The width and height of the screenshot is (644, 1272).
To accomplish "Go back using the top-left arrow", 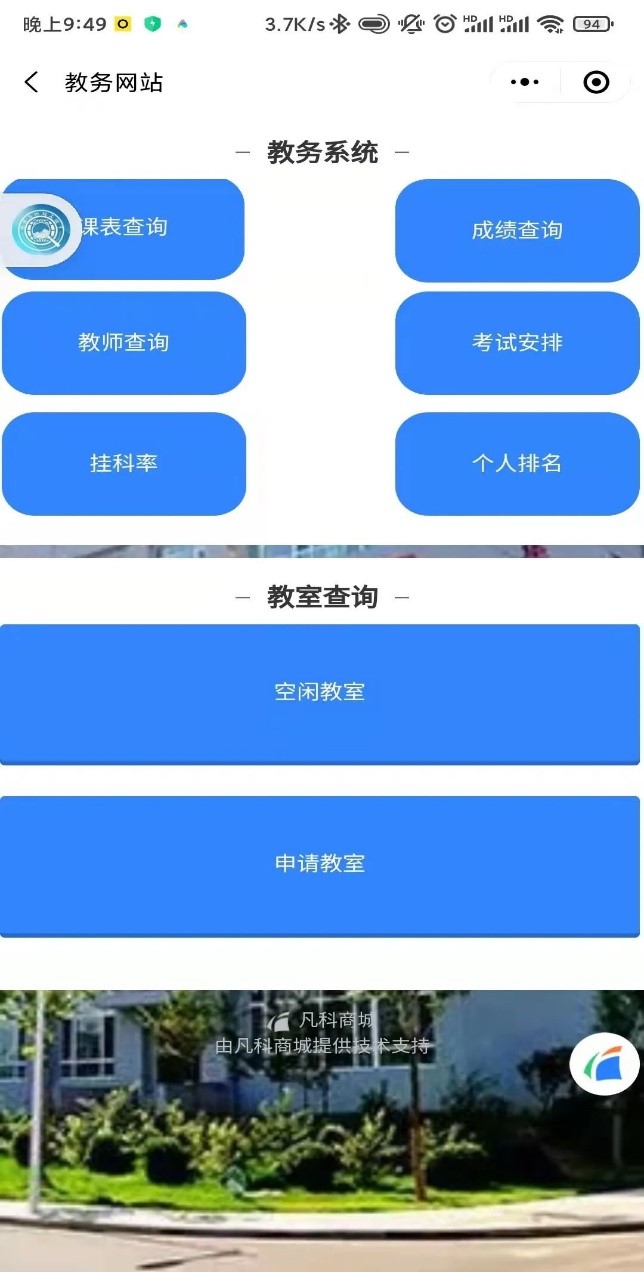I will (x=32, y=82).
